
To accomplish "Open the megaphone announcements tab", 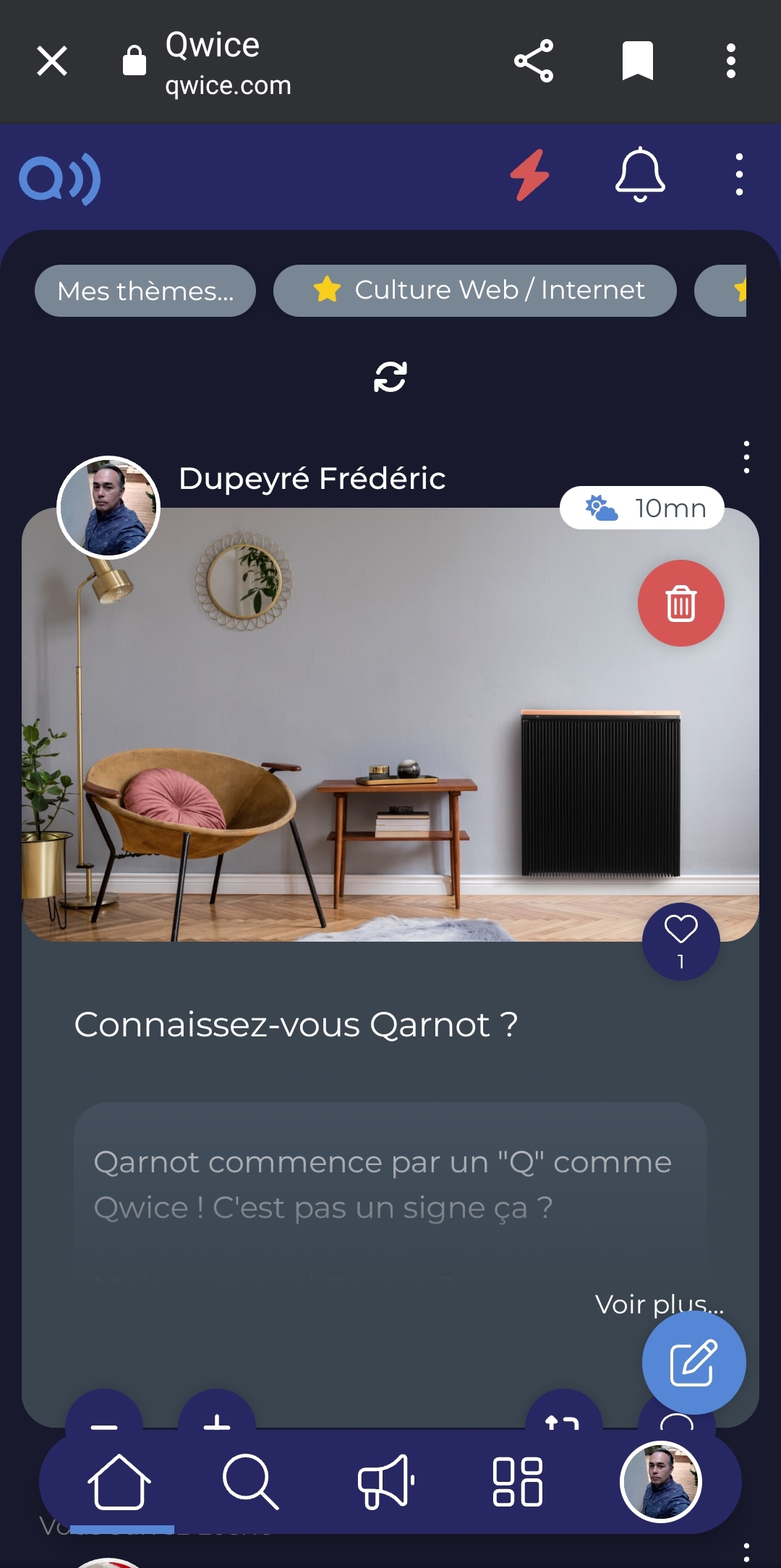I will tap(385, 1482).
